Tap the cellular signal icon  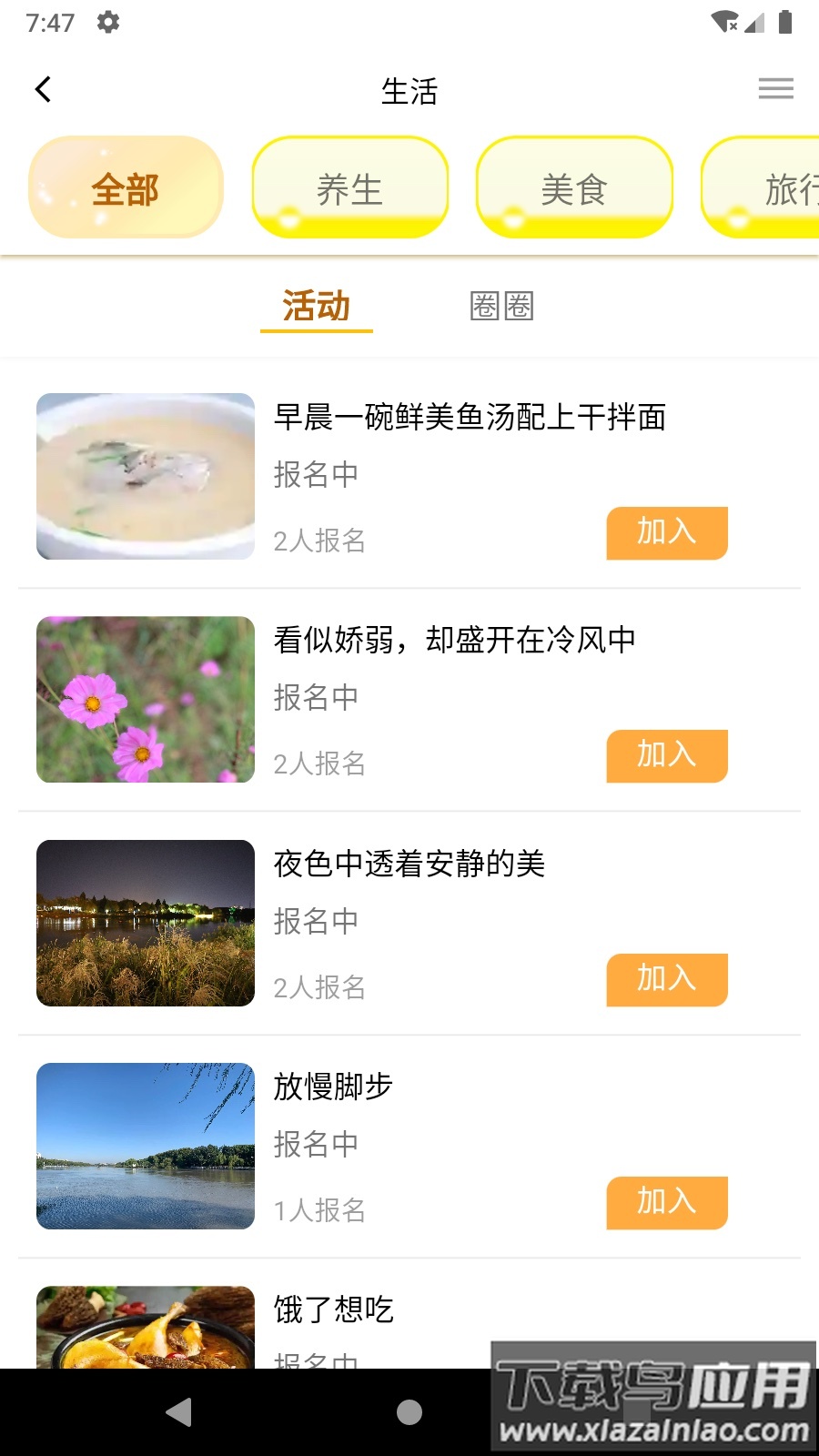[x=756, y=25]
